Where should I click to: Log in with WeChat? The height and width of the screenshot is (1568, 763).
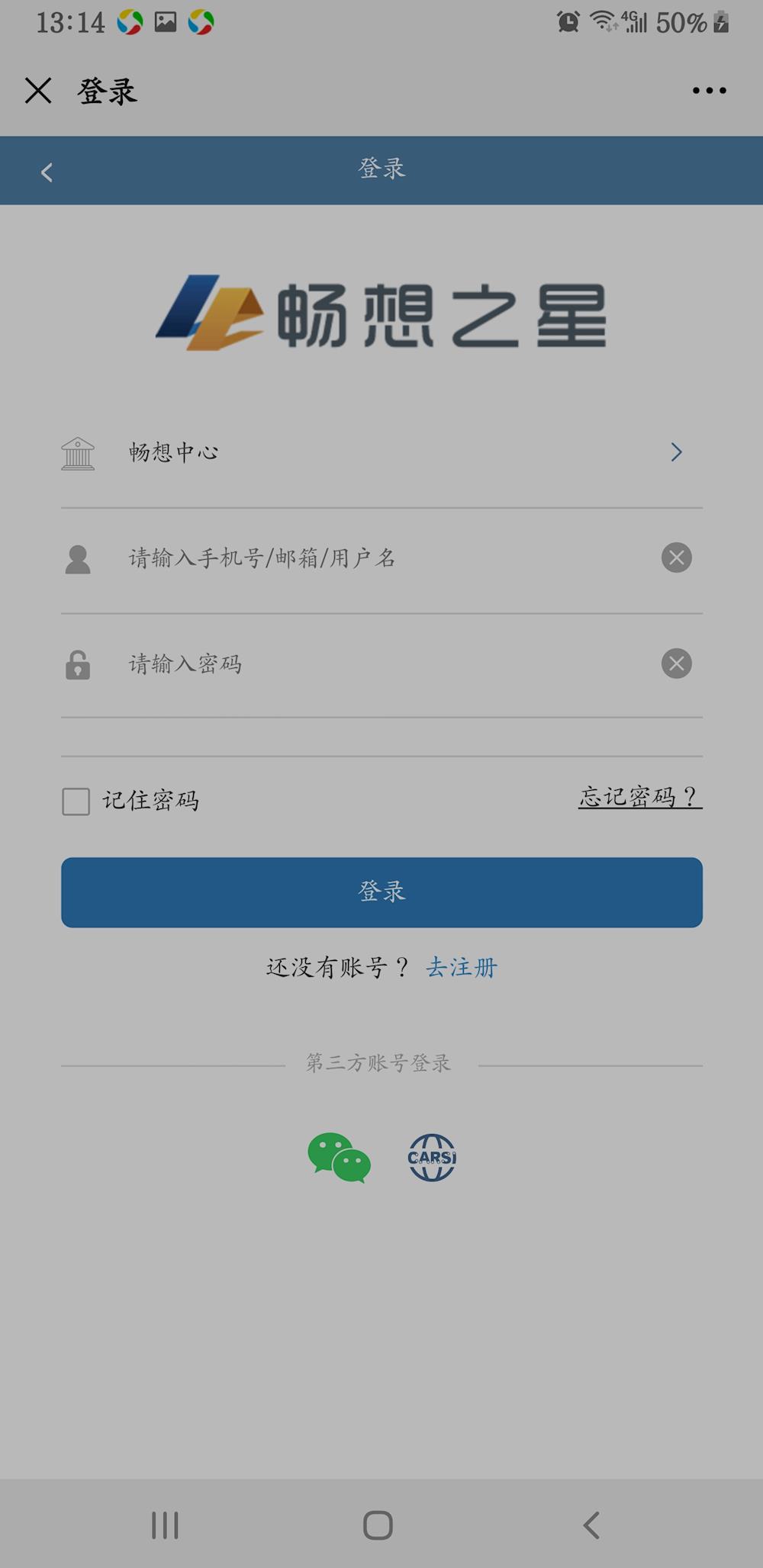point(339,1158)
